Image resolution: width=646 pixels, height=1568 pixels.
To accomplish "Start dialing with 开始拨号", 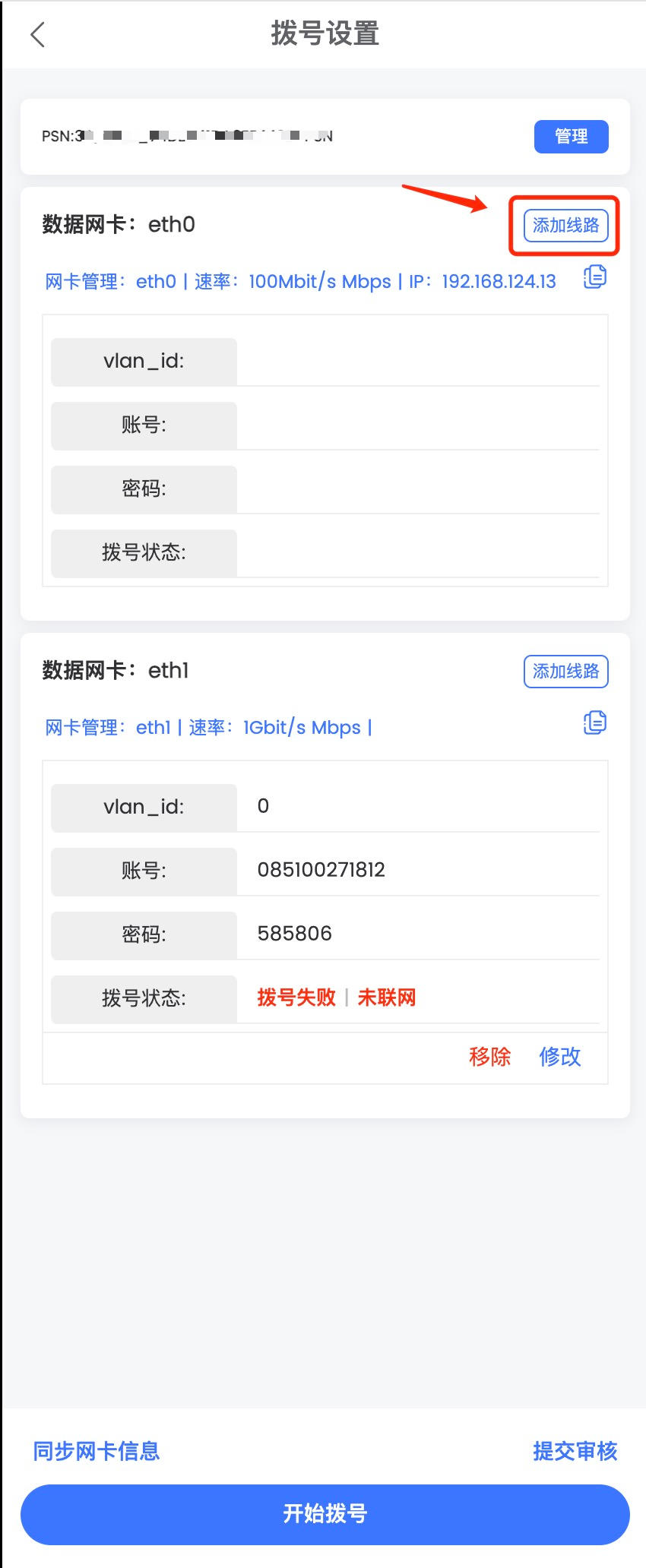I will point(325,1514).
